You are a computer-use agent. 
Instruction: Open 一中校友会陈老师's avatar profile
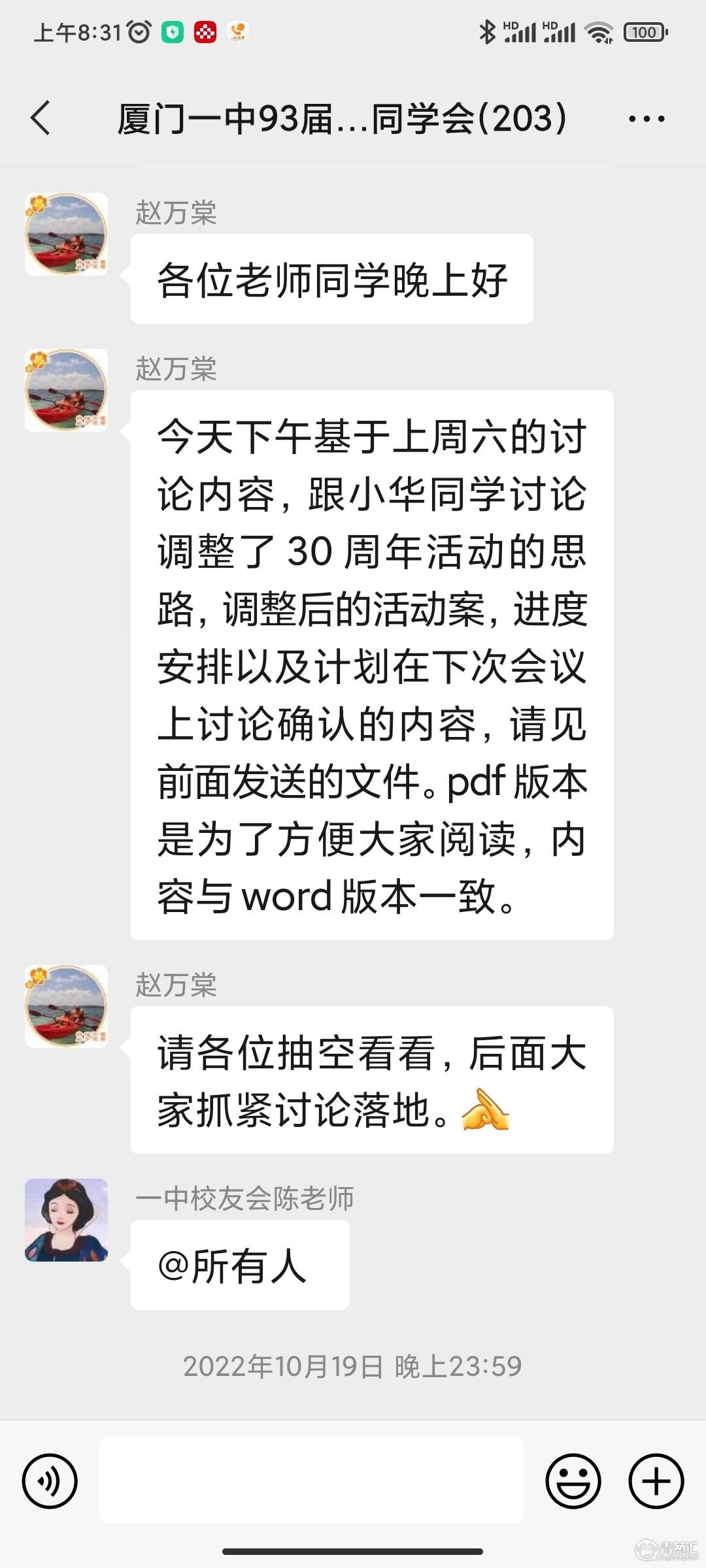click(66, 1220)
